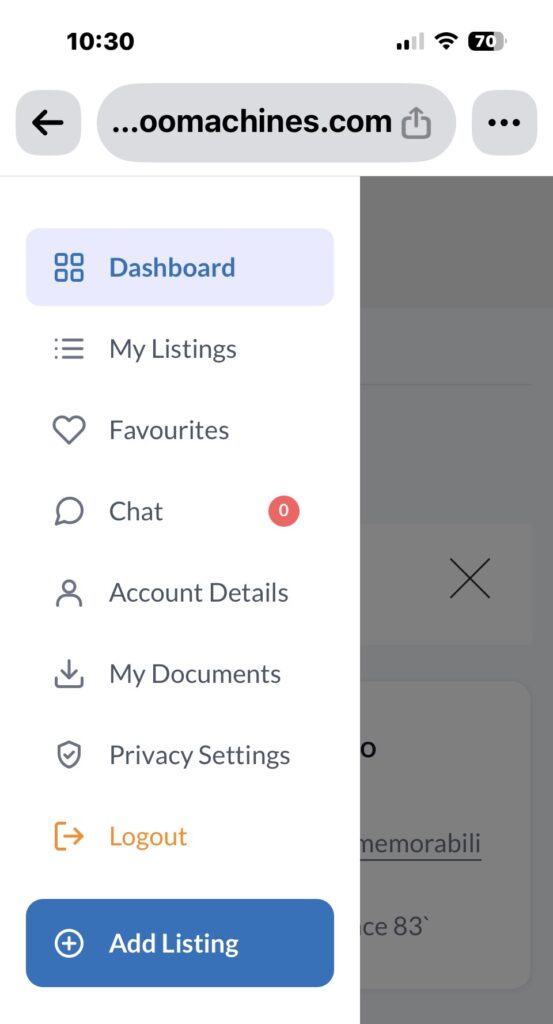This screenshot has width=553, height=1024.
Task: Open the browser's three-dot menu
Action: (504, 123)
